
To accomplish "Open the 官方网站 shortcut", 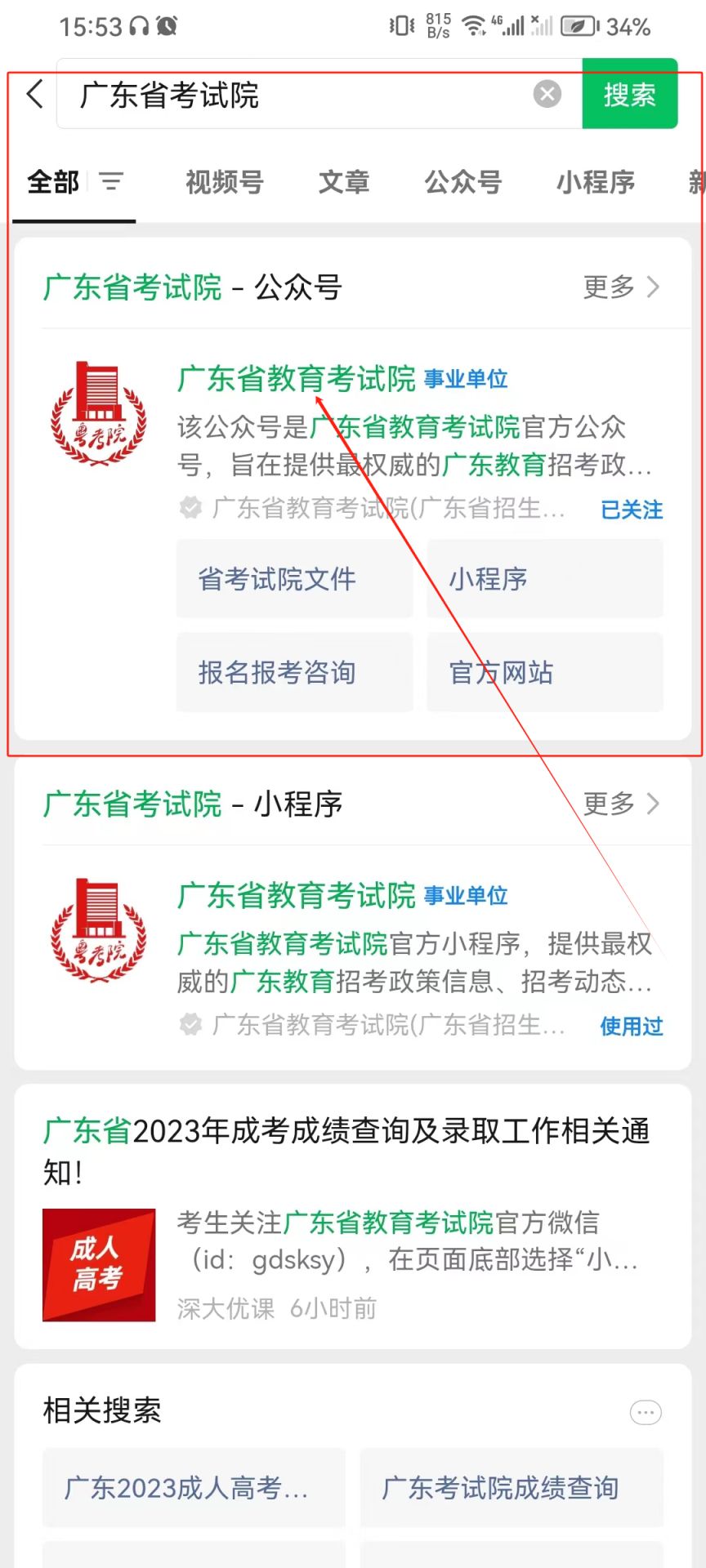I will tap(545, 672).
